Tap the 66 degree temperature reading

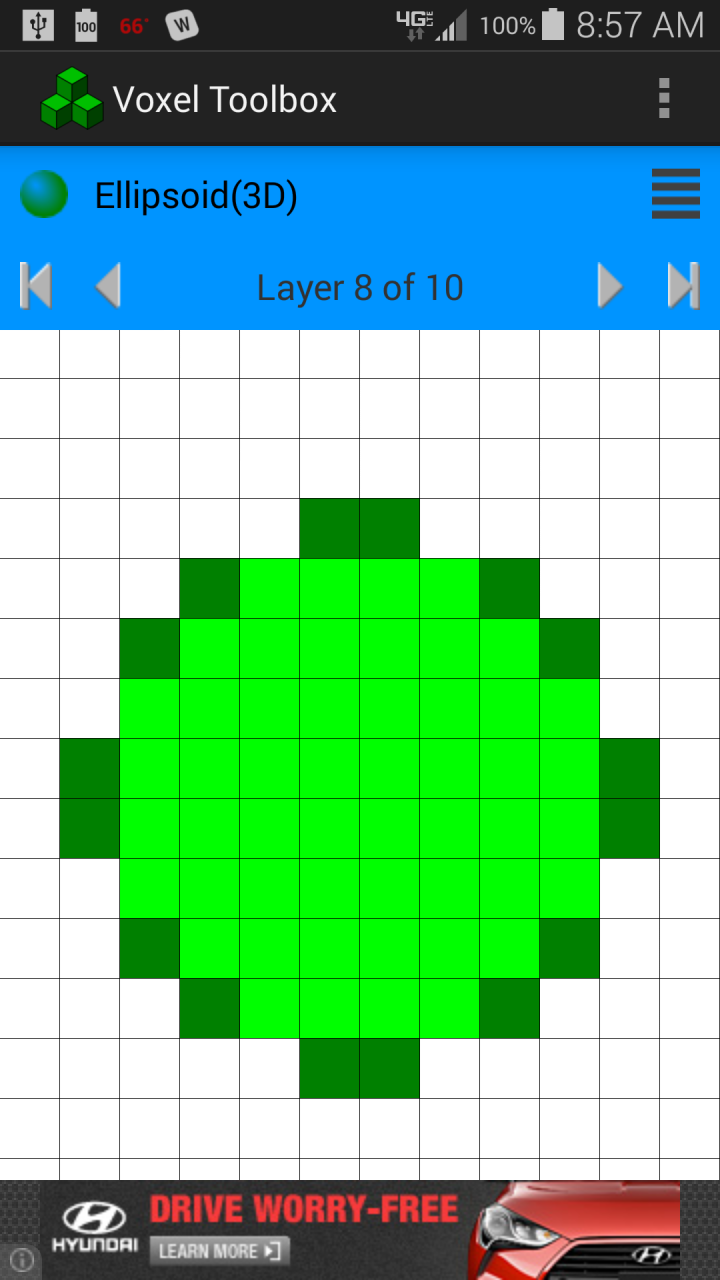coord(130,25)
